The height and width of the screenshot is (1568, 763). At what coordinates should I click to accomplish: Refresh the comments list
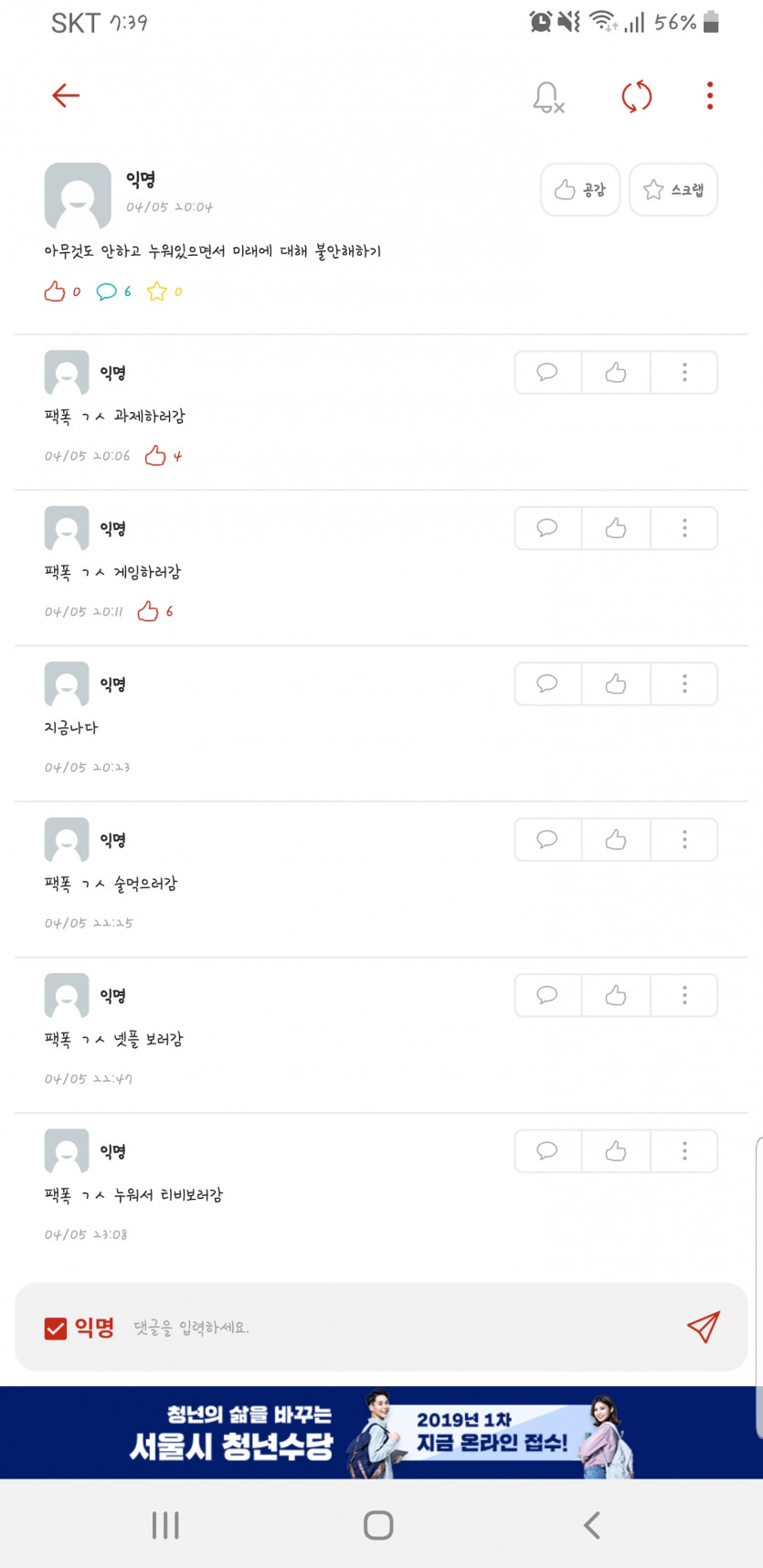[637, 96]
